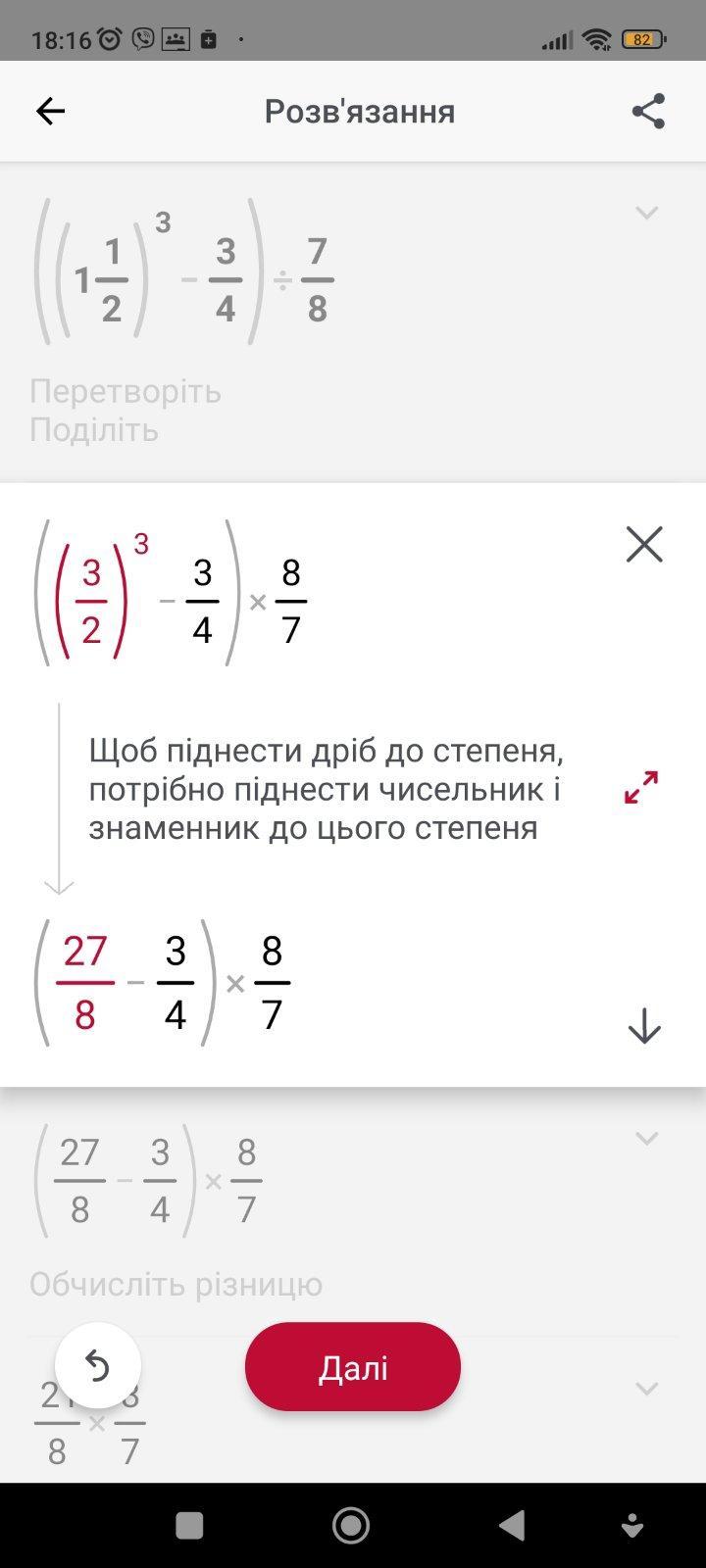
Task: Go back using the top-left arrow
Action: coord(50,112)
